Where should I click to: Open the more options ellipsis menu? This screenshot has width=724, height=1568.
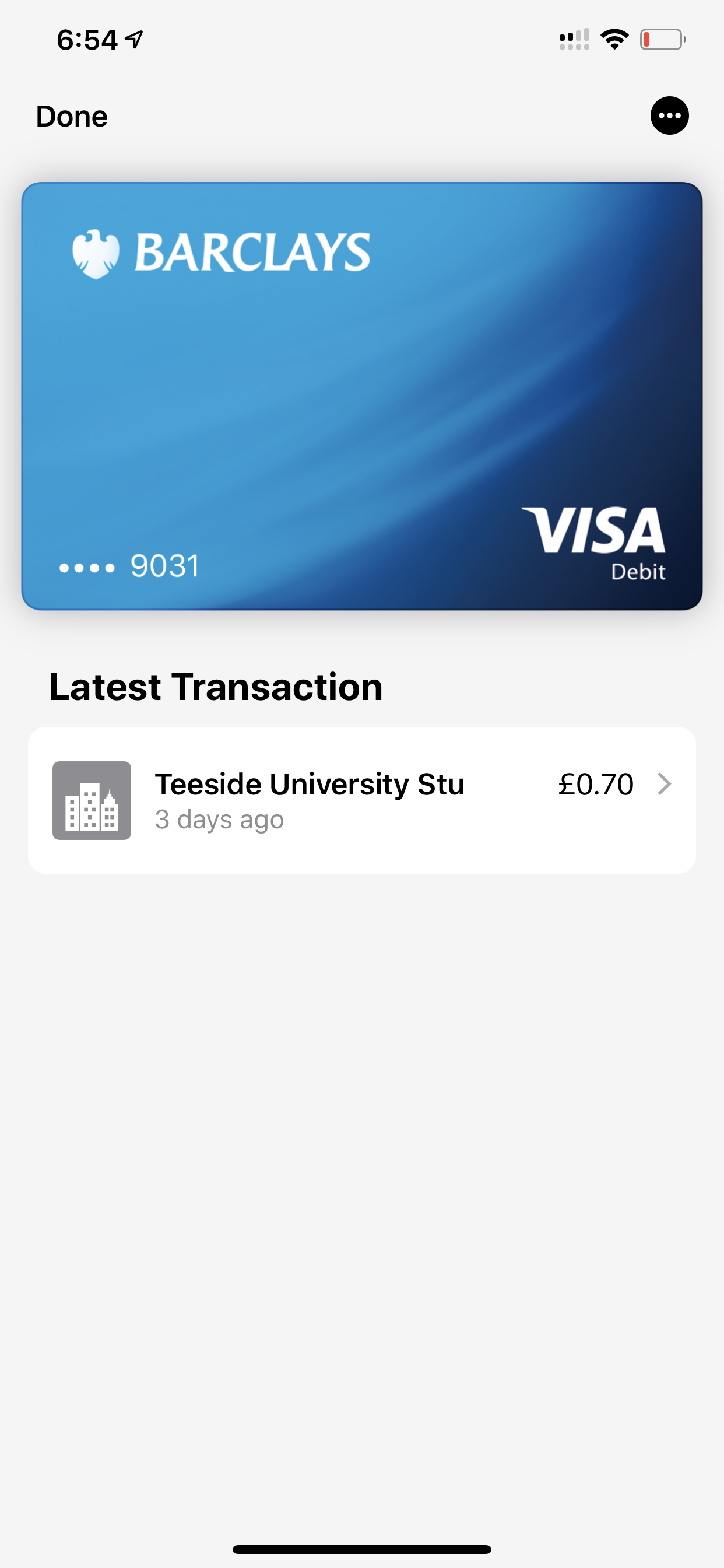coord(669,116)
